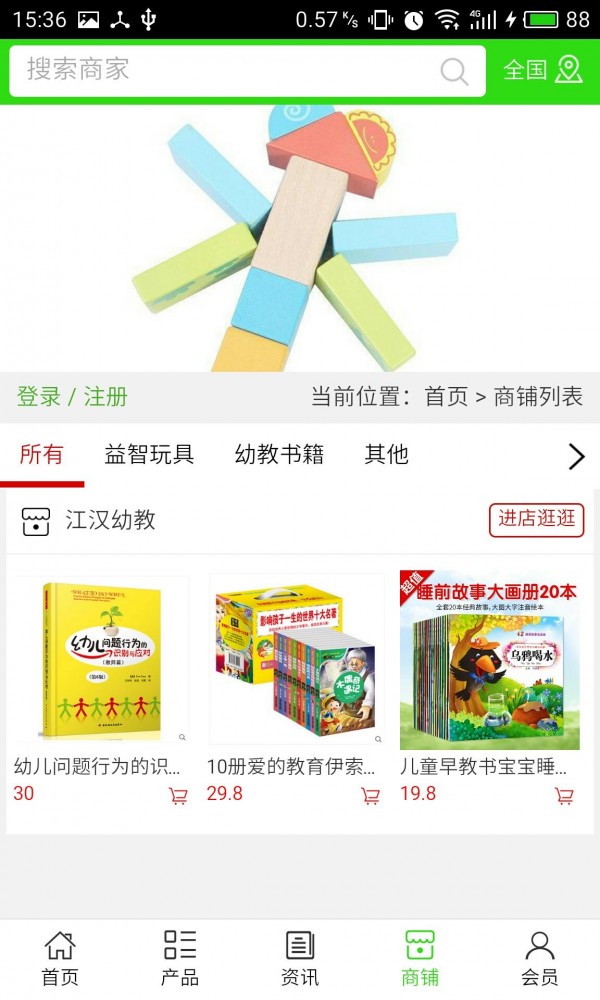Viewport: 600px width, 1000px height.
Task: Add the 19.8 yuan item to cart
Action: pos(564,796)
